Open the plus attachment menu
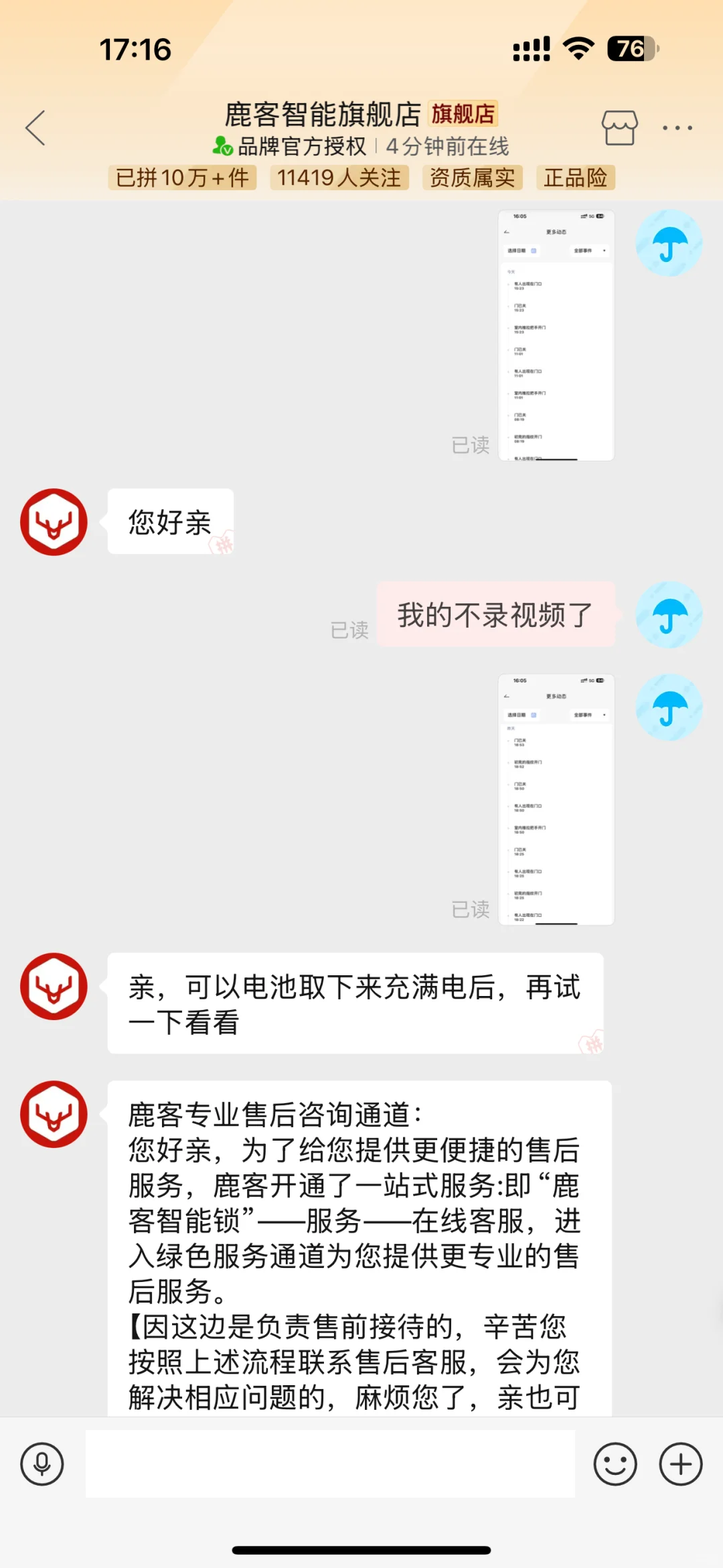 point(680,1464)
